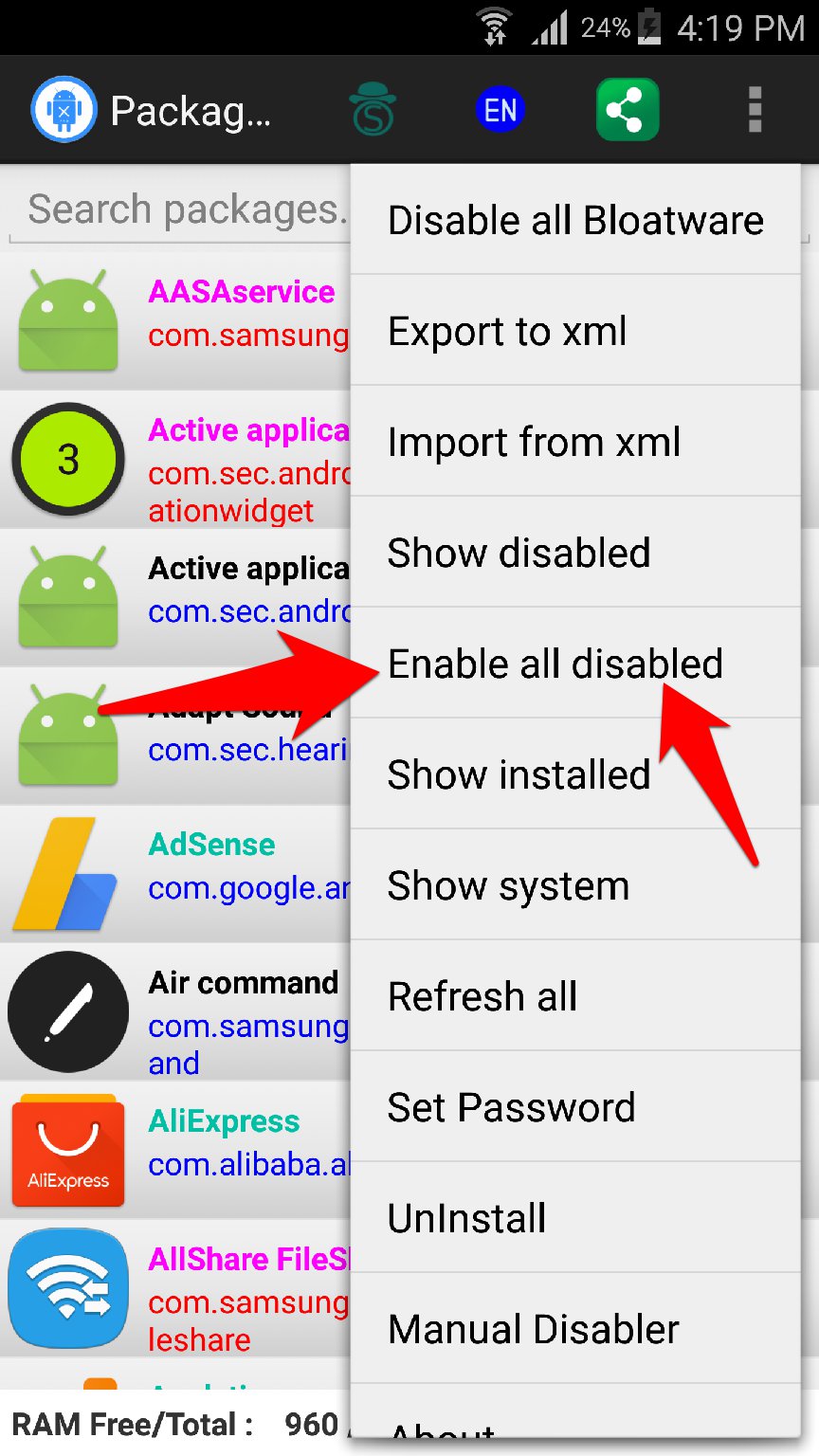This screenshot has width=819, height=1456.
Task: Choose Export to xml option
Action: [575, 332]
